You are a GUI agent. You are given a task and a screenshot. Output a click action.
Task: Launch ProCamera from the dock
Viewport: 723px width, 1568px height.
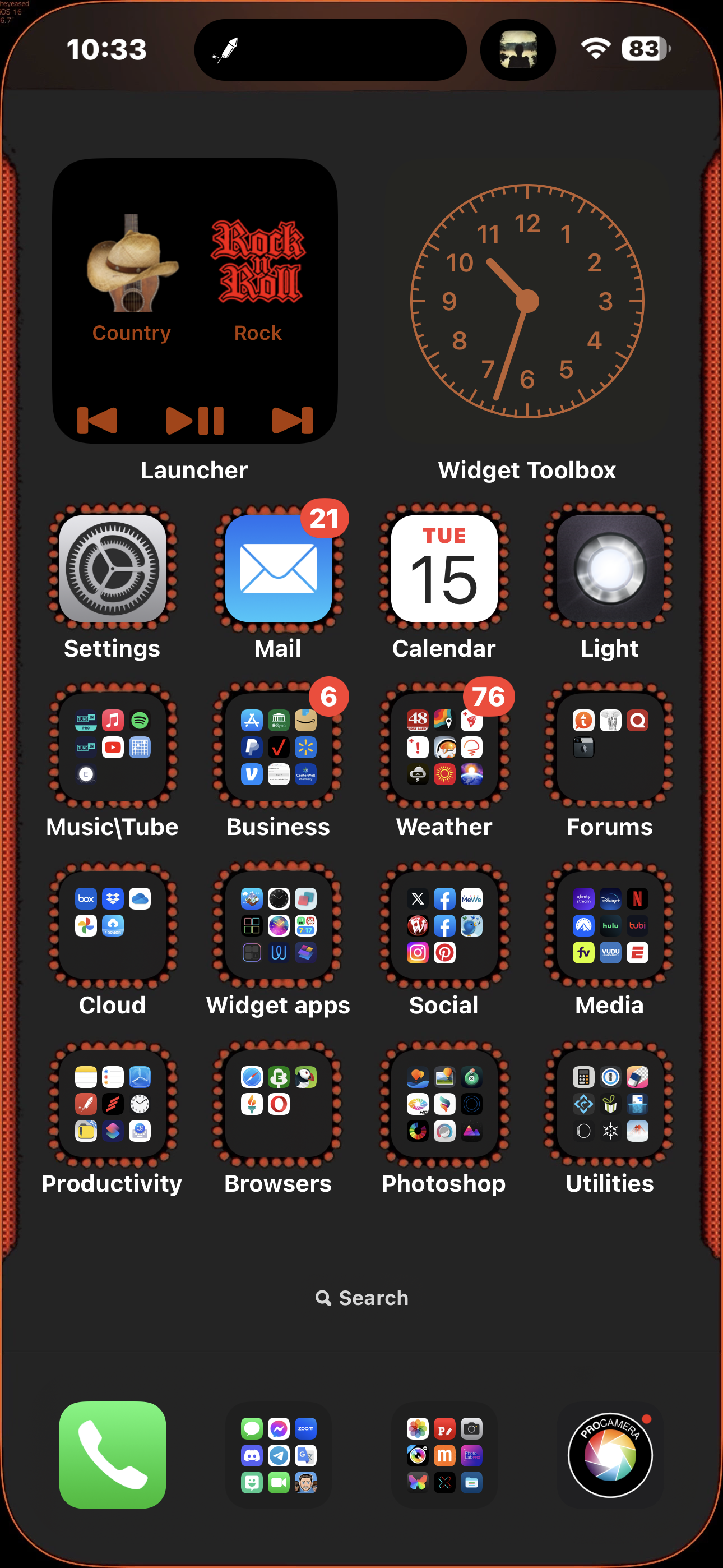[610, 1455]
